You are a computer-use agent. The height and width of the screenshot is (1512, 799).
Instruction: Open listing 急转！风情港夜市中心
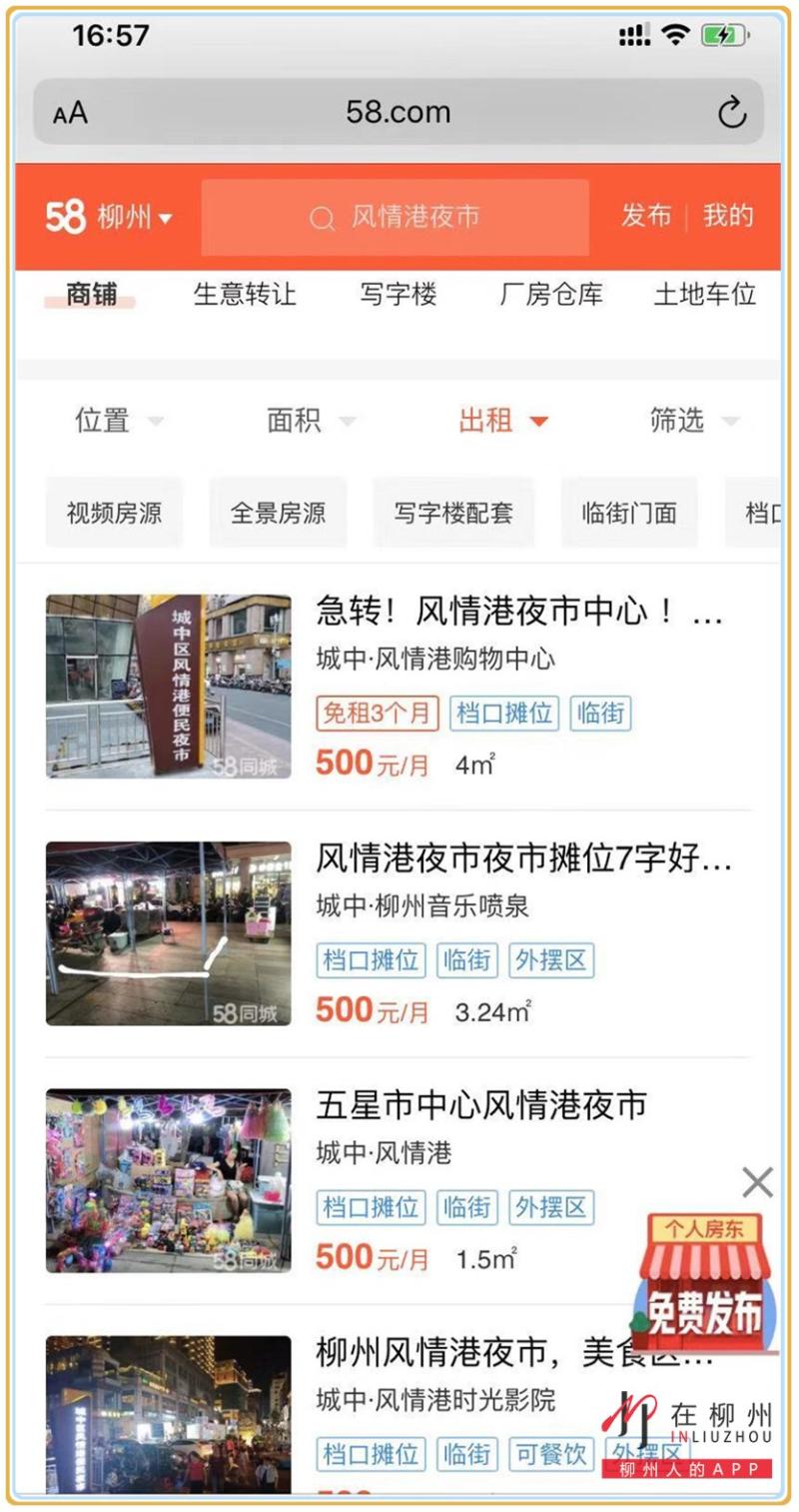[519, 611]
